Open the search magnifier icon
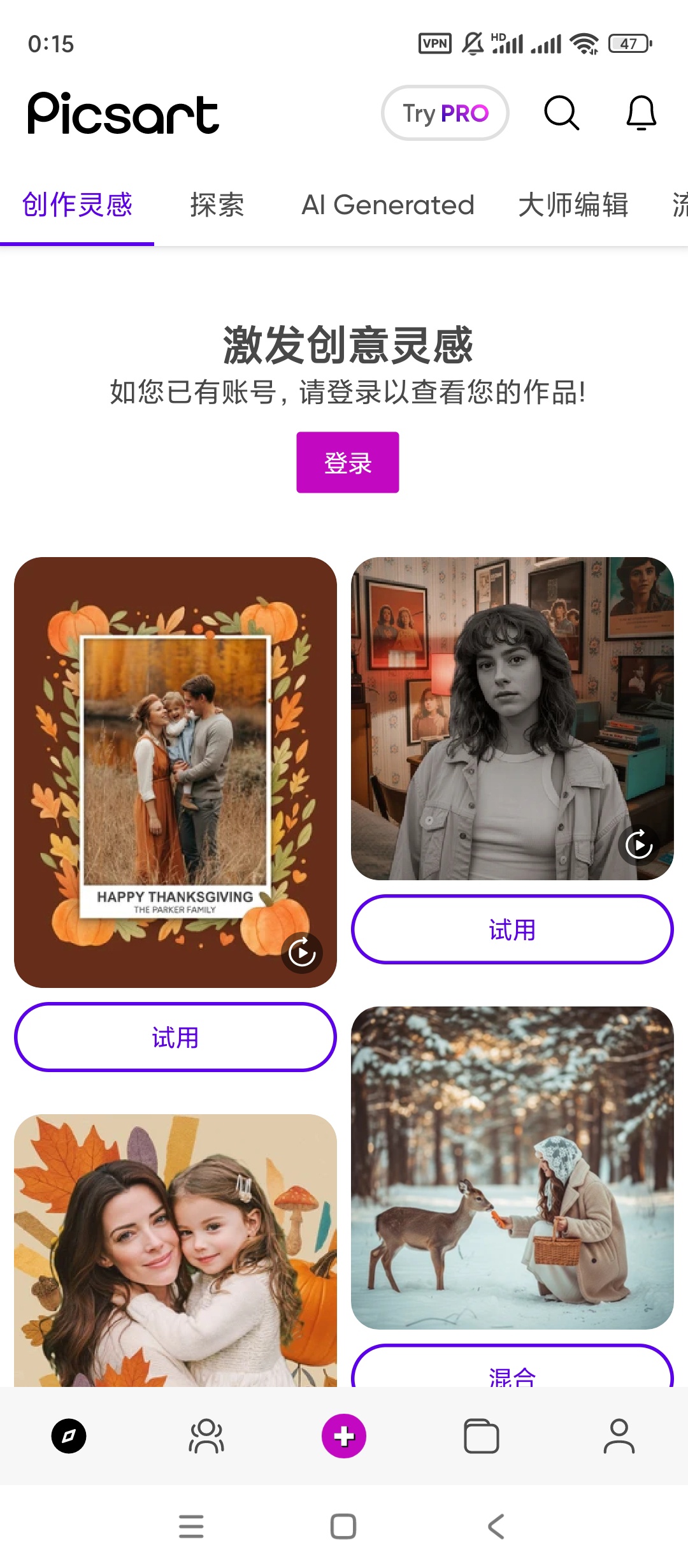 (x=561, y=113)
